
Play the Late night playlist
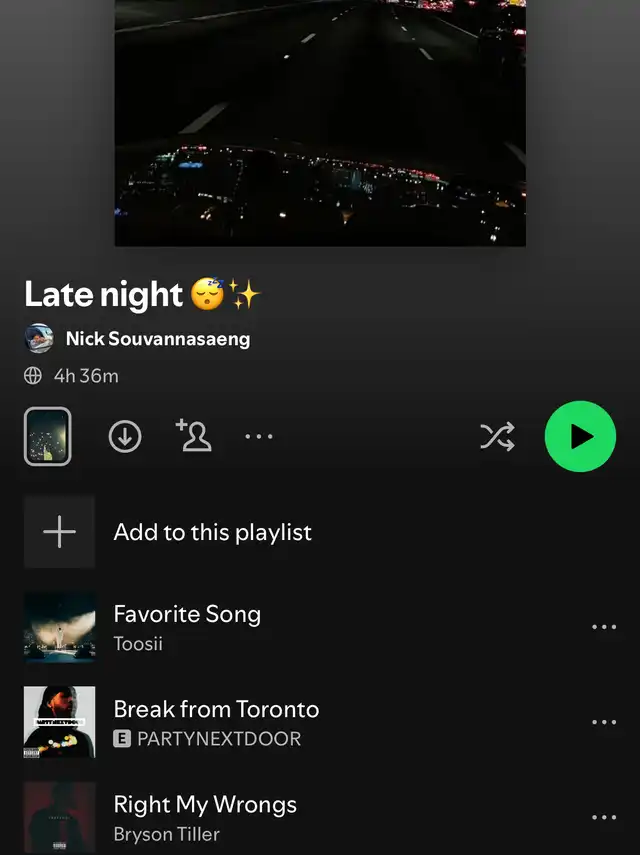coord(580,436)
